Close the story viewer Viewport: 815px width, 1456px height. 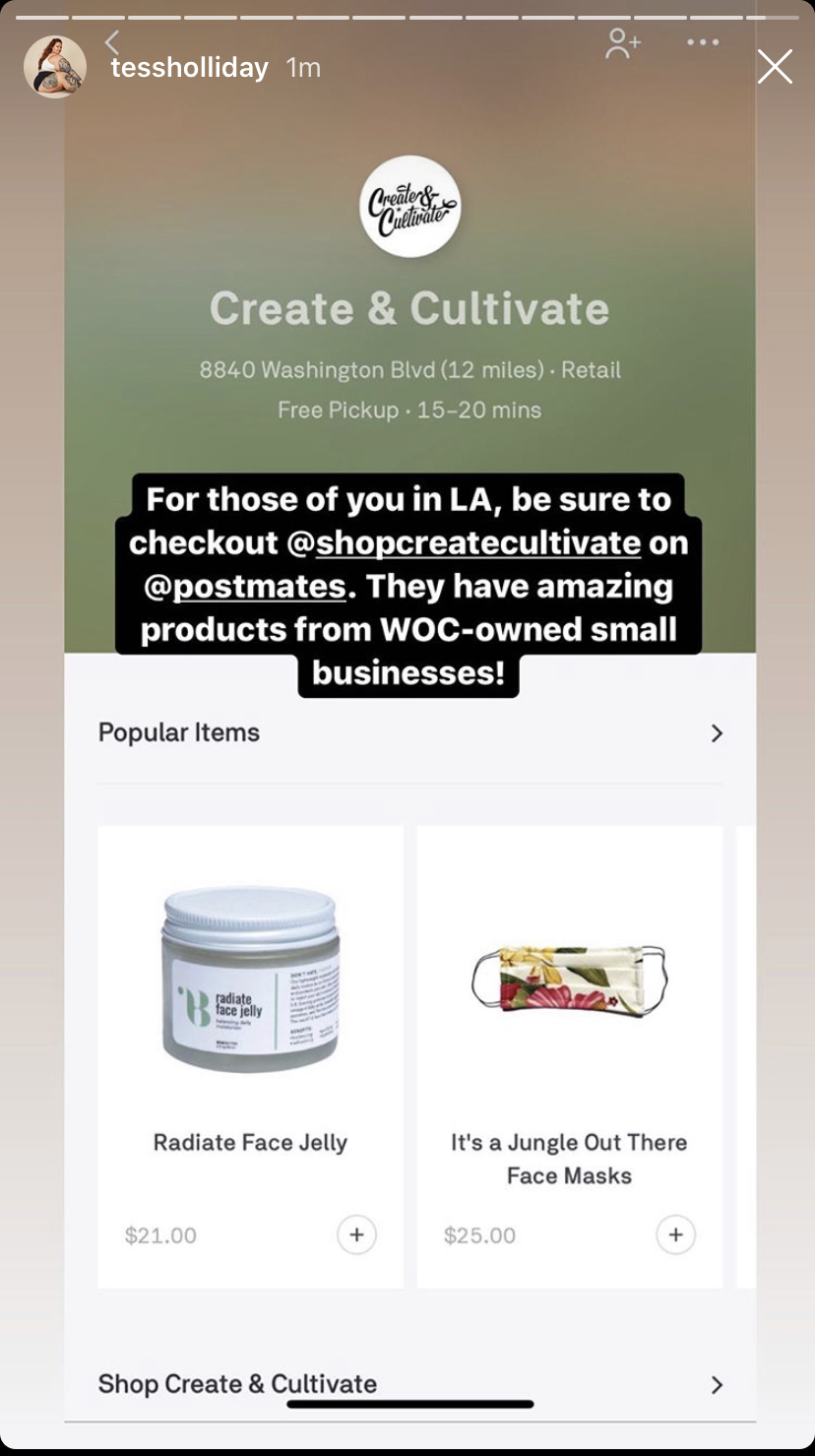pyautogui.click(x=775, y=67)
